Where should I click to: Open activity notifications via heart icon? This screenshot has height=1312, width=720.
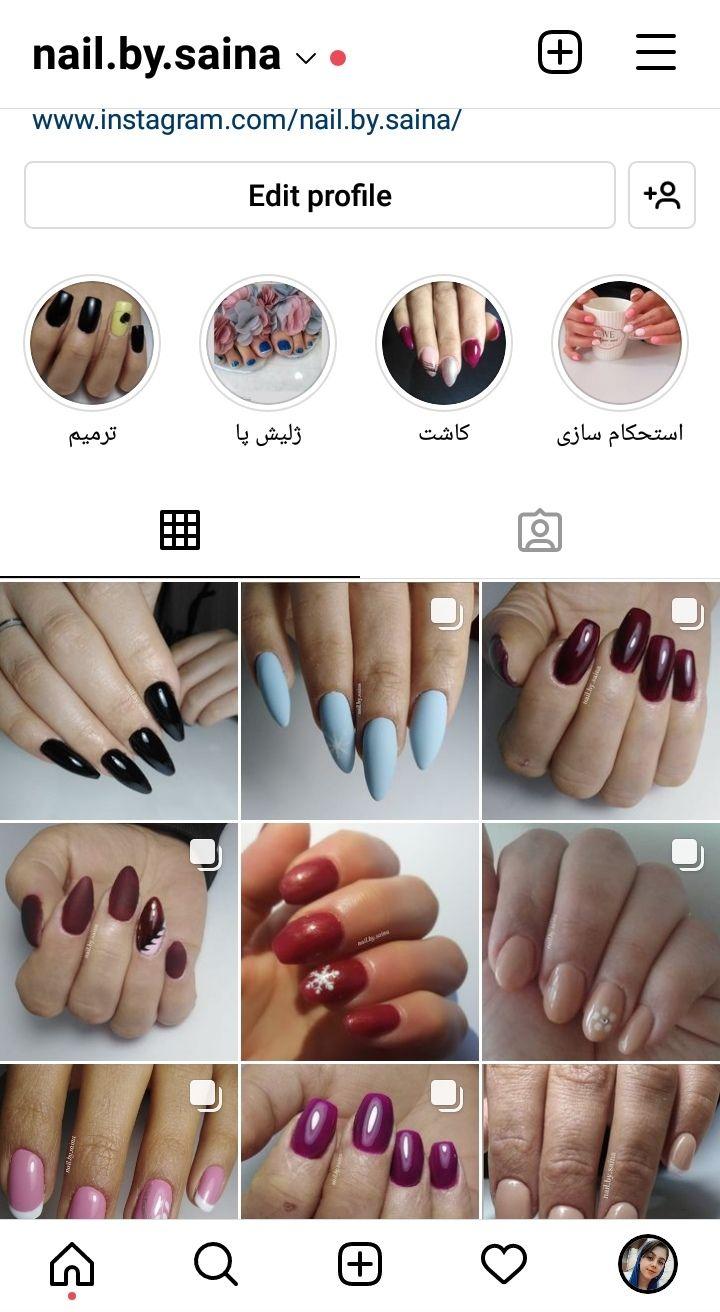[x=503, y=1264]
